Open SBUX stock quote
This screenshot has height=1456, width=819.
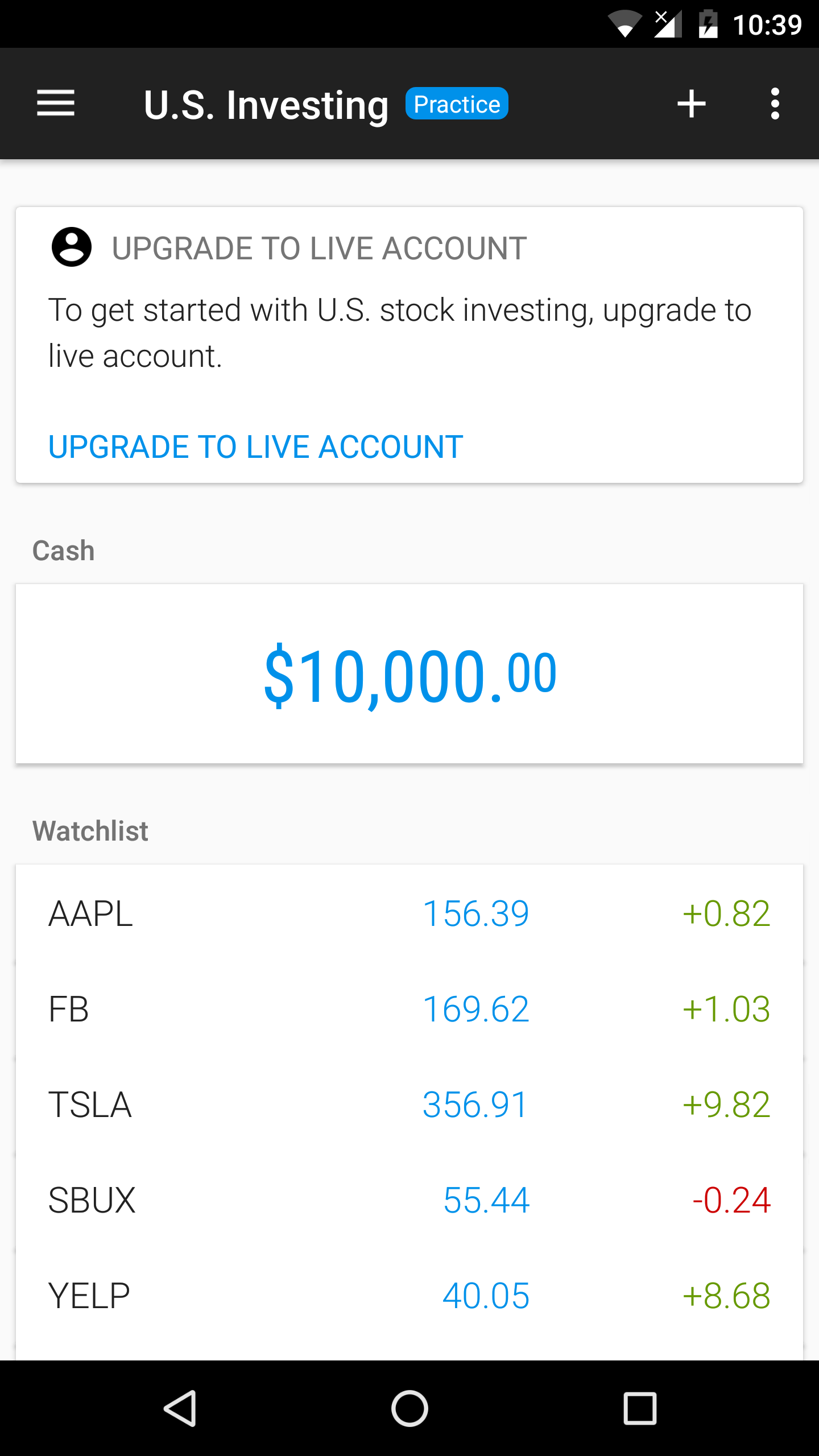[x=409, y=1200]
